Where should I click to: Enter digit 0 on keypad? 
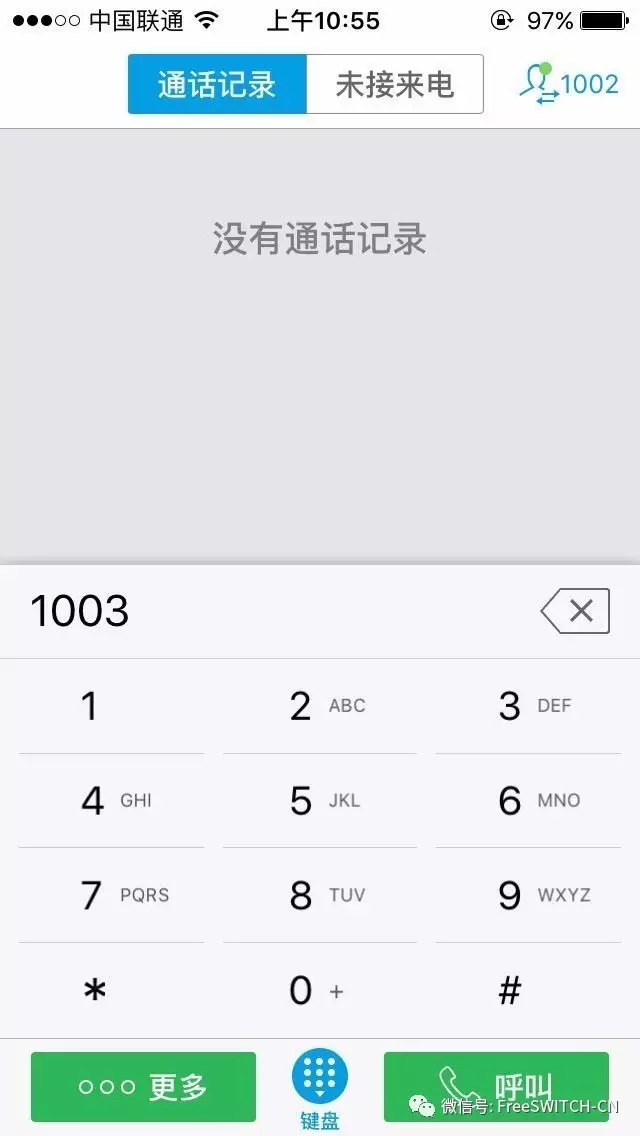(320, 990)
